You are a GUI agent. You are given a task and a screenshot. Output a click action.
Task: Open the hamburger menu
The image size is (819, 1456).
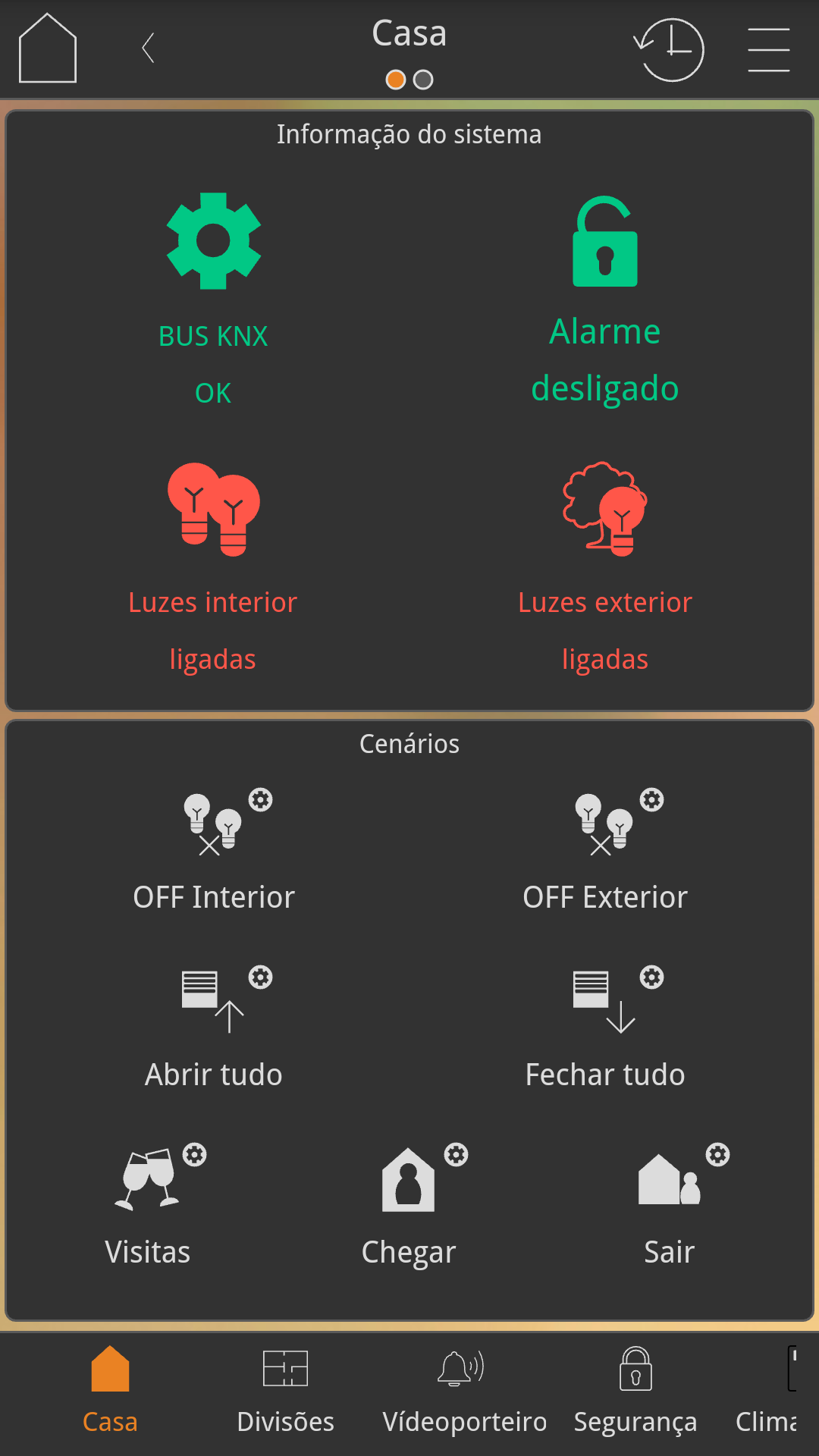tap(769, 50)
